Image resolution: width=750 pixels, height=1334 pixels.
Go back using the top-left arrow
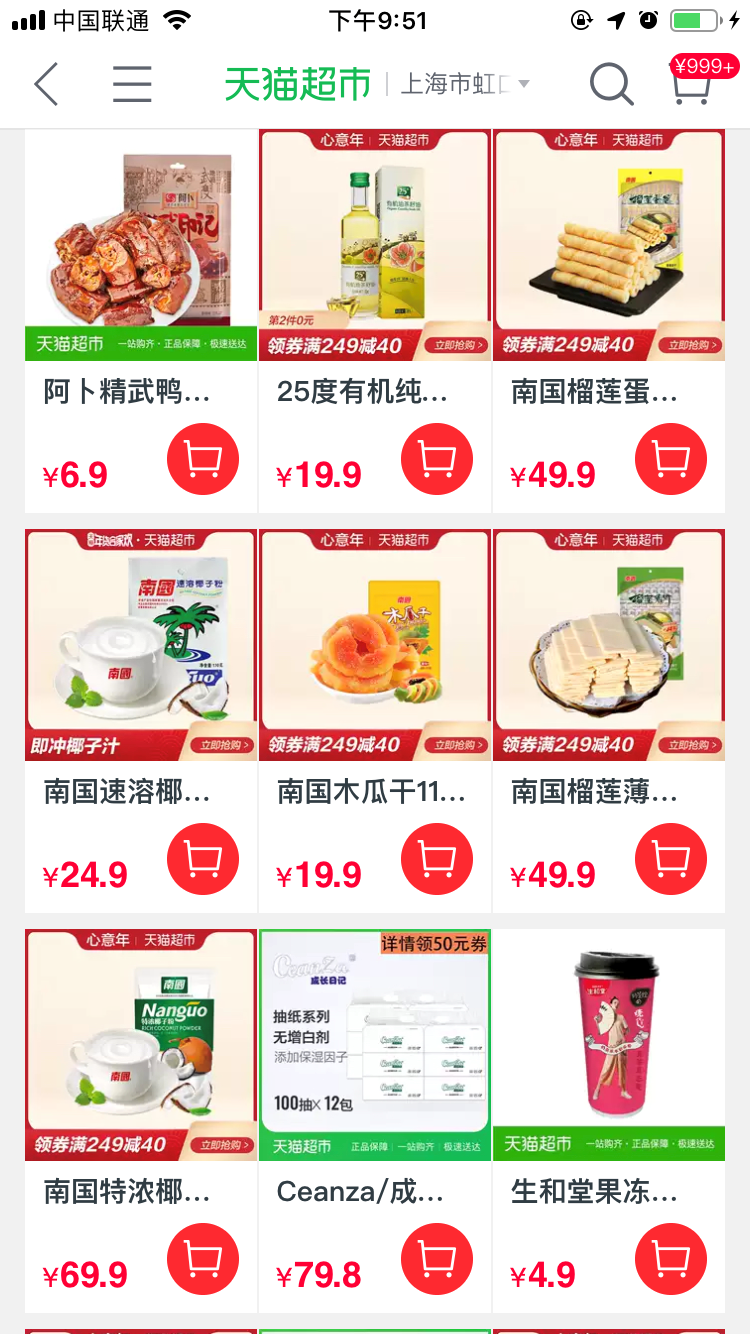click(46, 85)
